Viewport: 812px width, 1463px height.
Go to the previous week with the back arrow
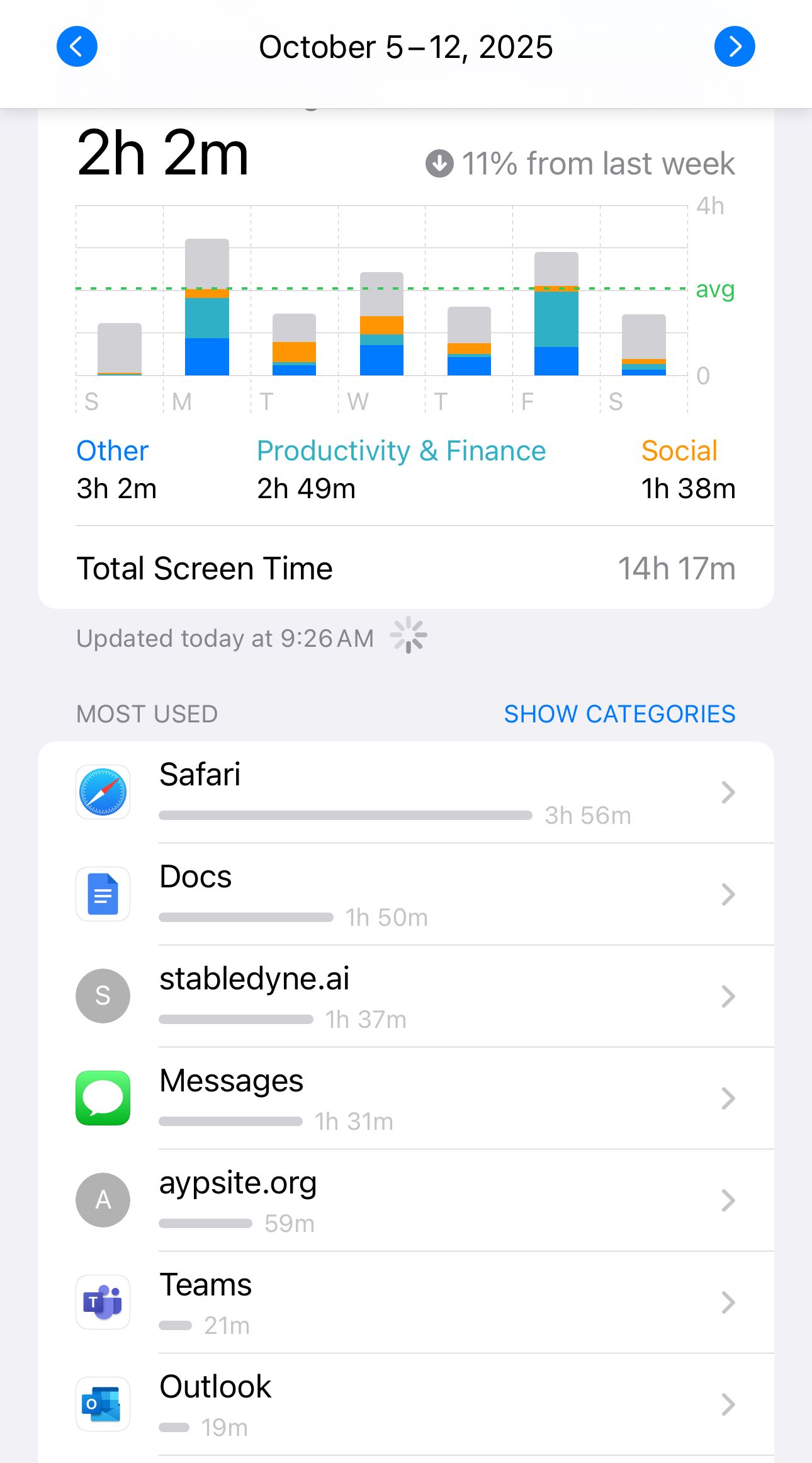[x=77, y=46]
